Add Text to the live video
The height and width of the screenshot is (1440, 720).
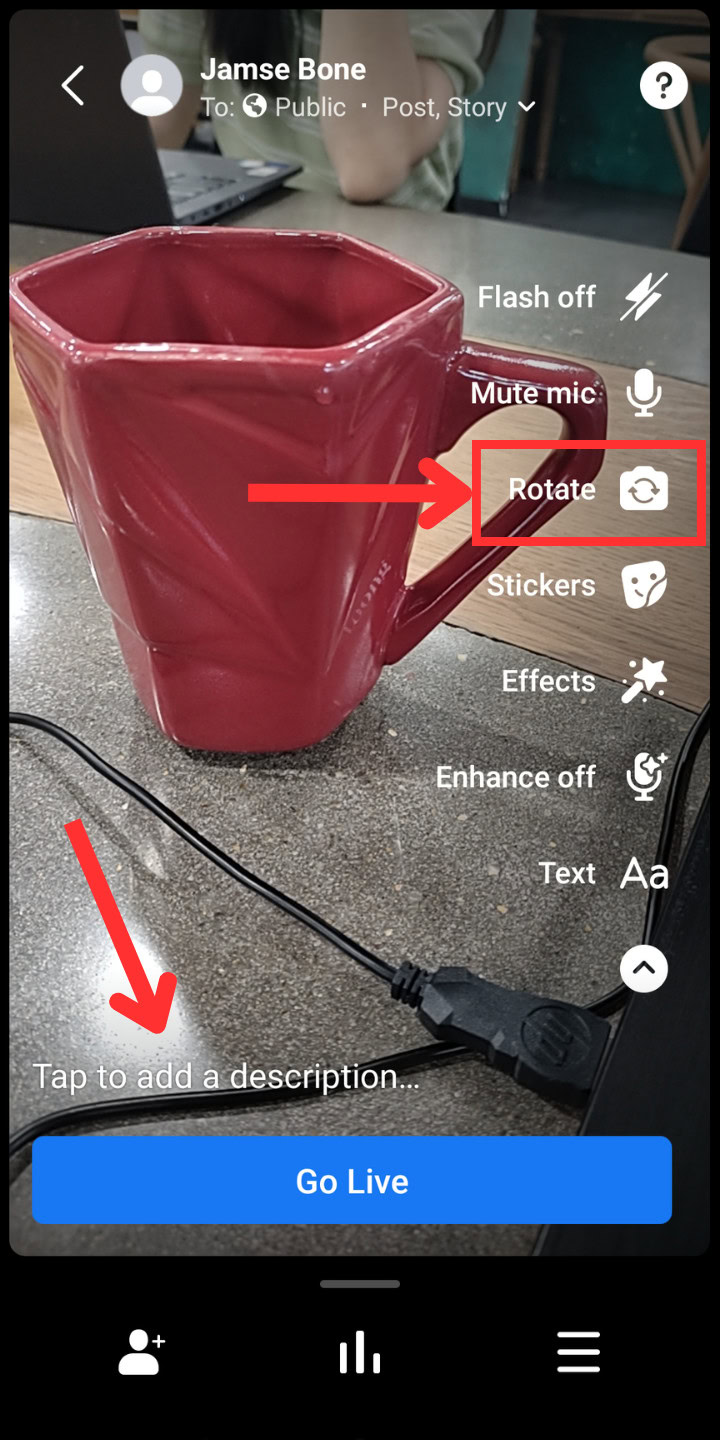pos(643,873)
